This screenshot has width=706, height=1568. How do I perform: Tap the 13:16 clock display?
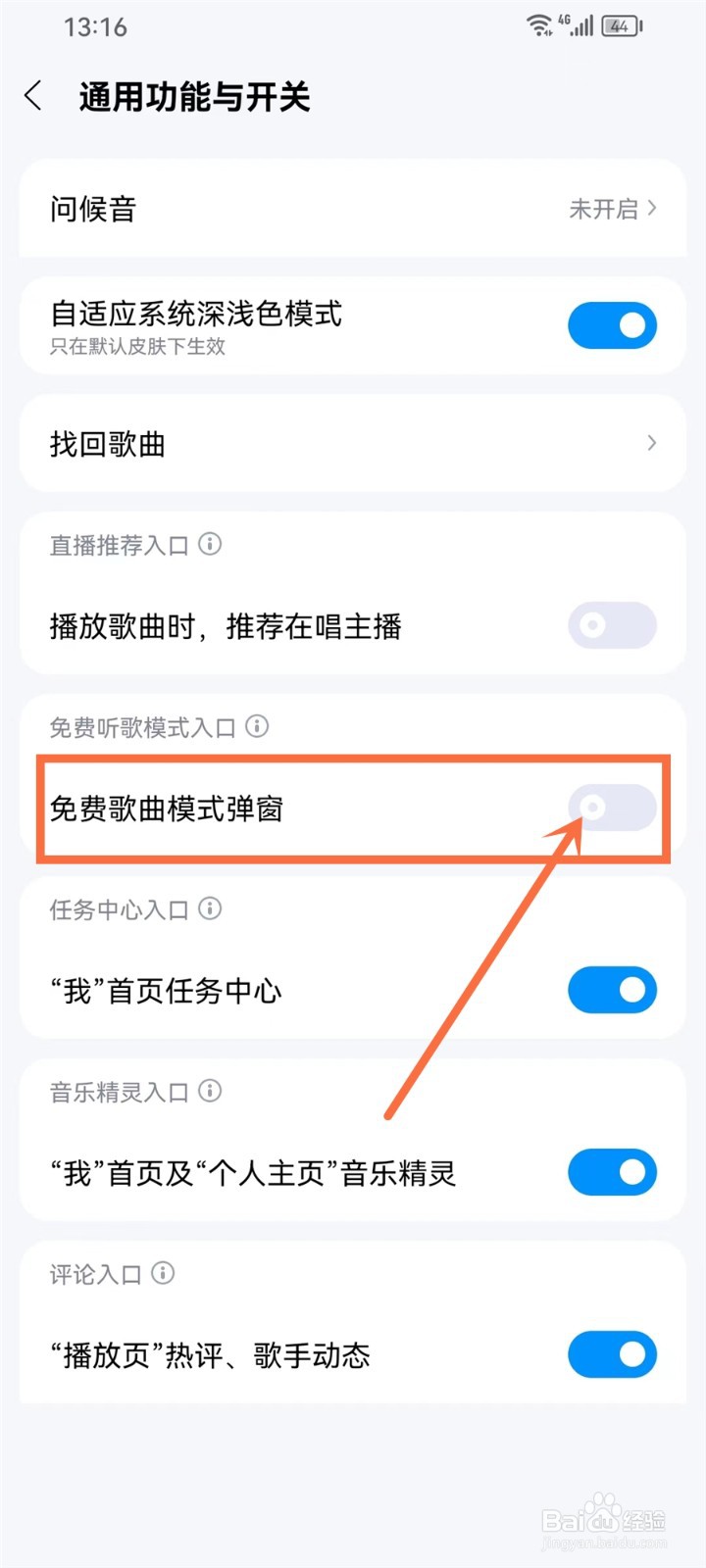tap(94, 27)
